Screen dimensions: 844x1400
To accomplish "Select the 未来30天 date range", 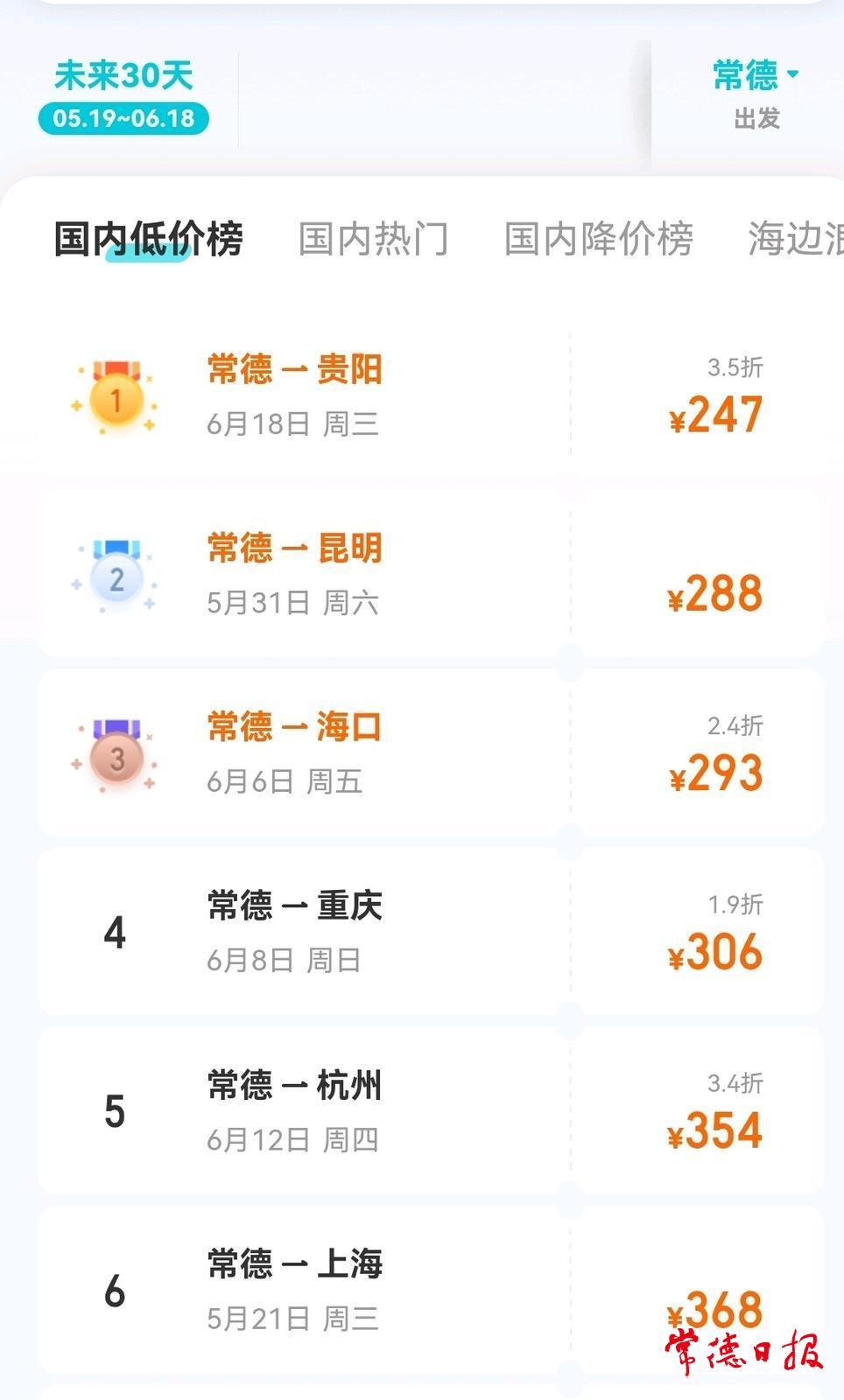I will click(123, 95).
